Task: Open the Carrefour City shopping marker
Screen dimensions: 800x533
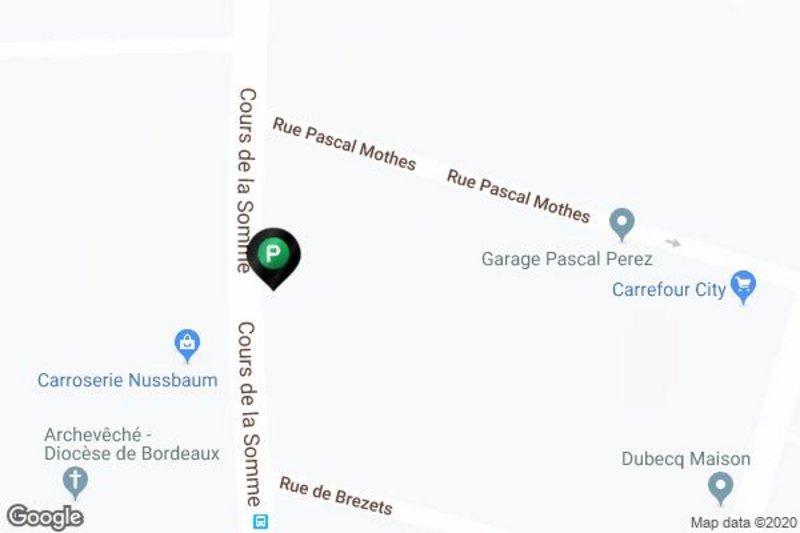Action: point(742,288)
